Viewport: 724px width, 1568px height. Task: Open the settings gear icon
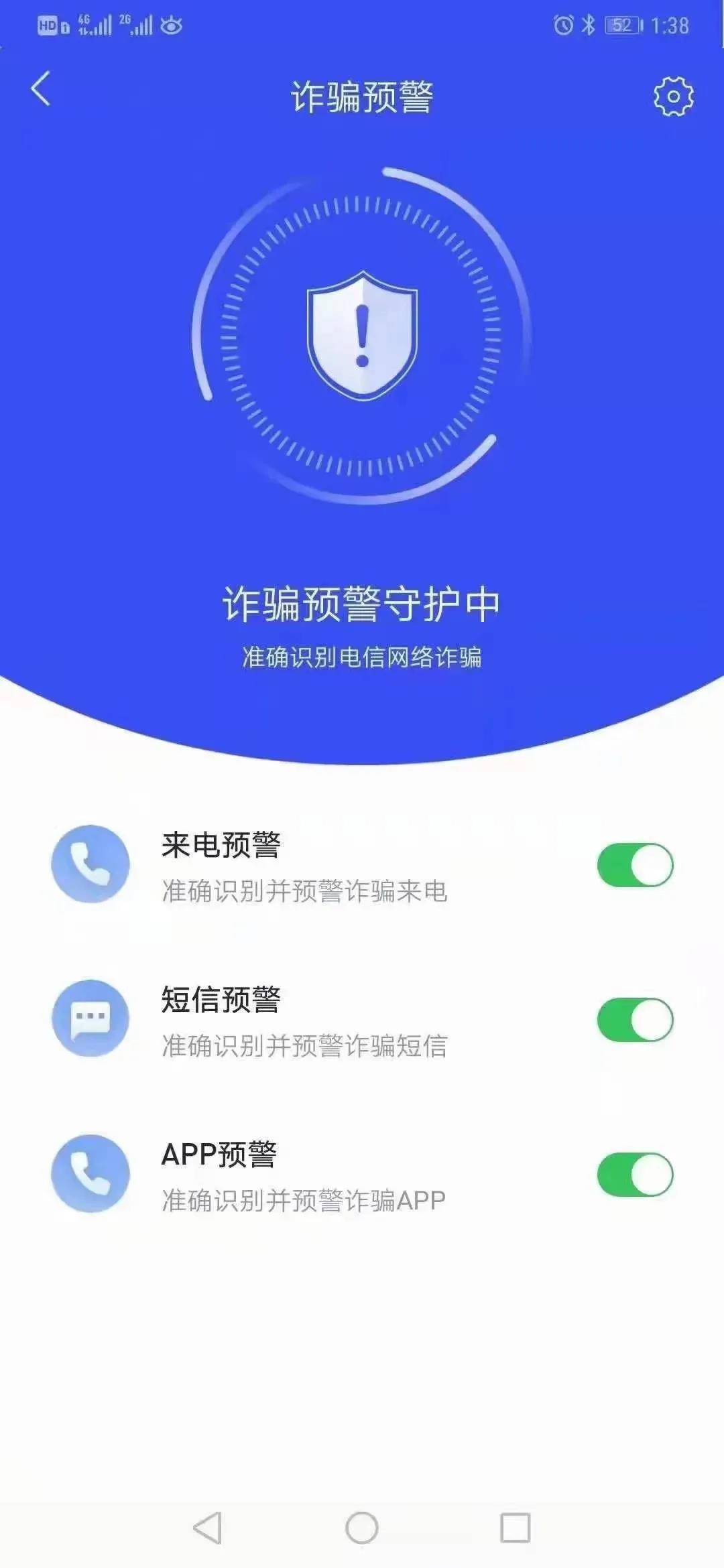tap(673, 96)
